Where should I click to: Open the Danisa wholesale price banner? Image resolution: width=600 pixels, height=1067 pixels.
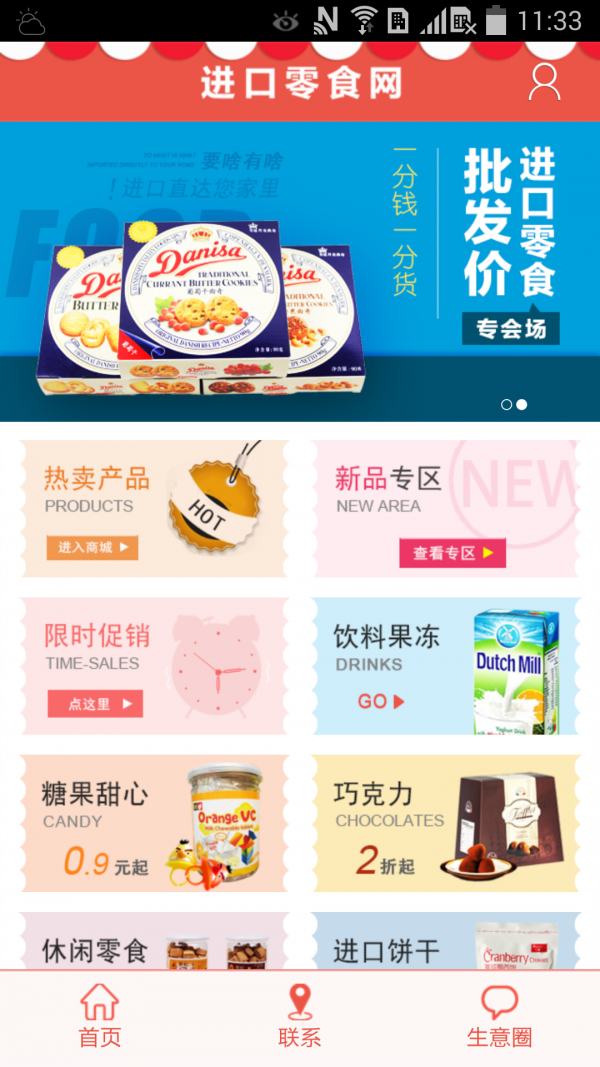[300, 270]
